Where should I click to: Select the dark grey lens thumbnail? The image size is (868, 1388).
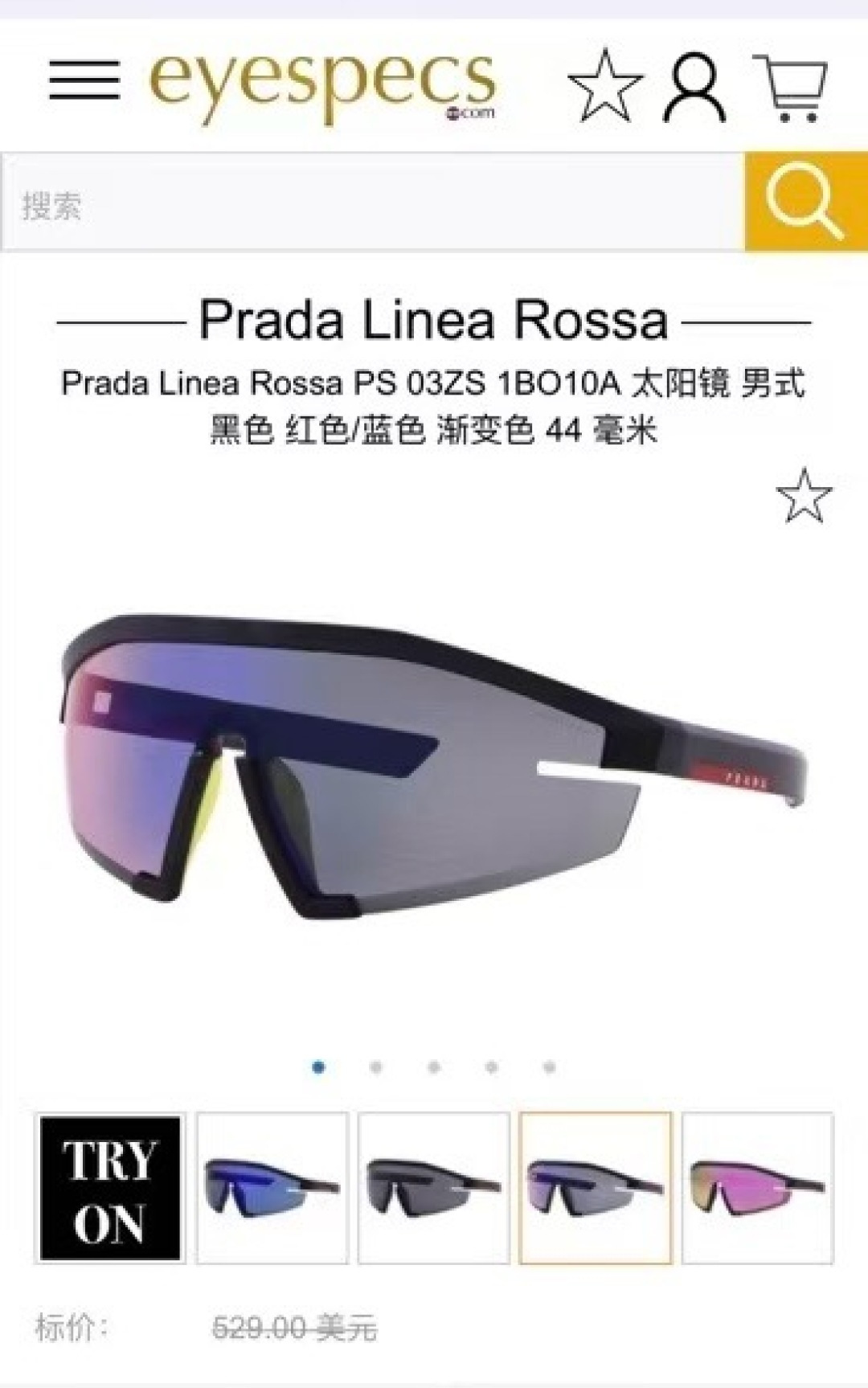434,1188
